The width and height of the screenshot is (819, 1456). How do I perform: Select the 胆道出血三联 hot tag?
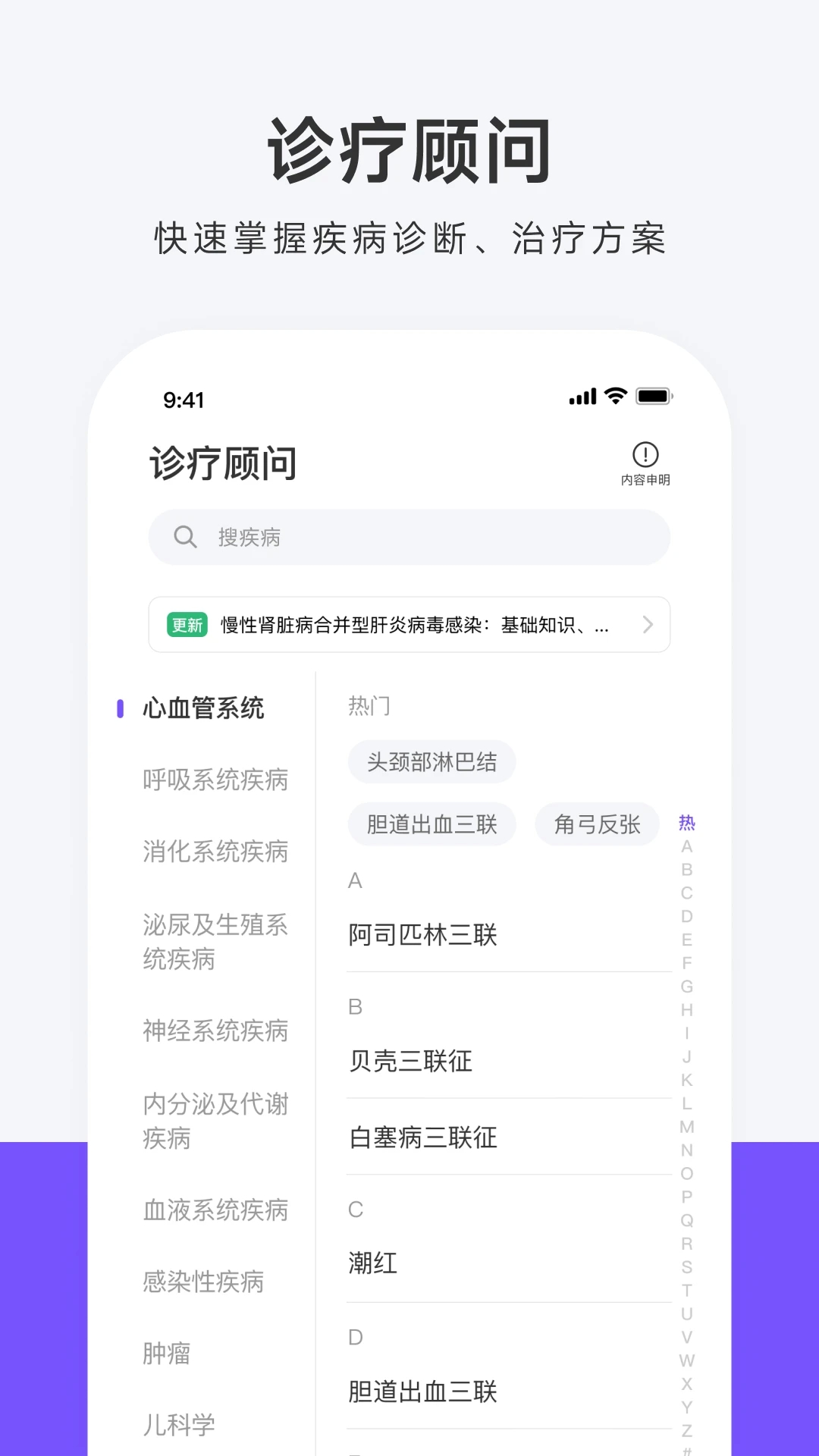[x=431, y=824]
